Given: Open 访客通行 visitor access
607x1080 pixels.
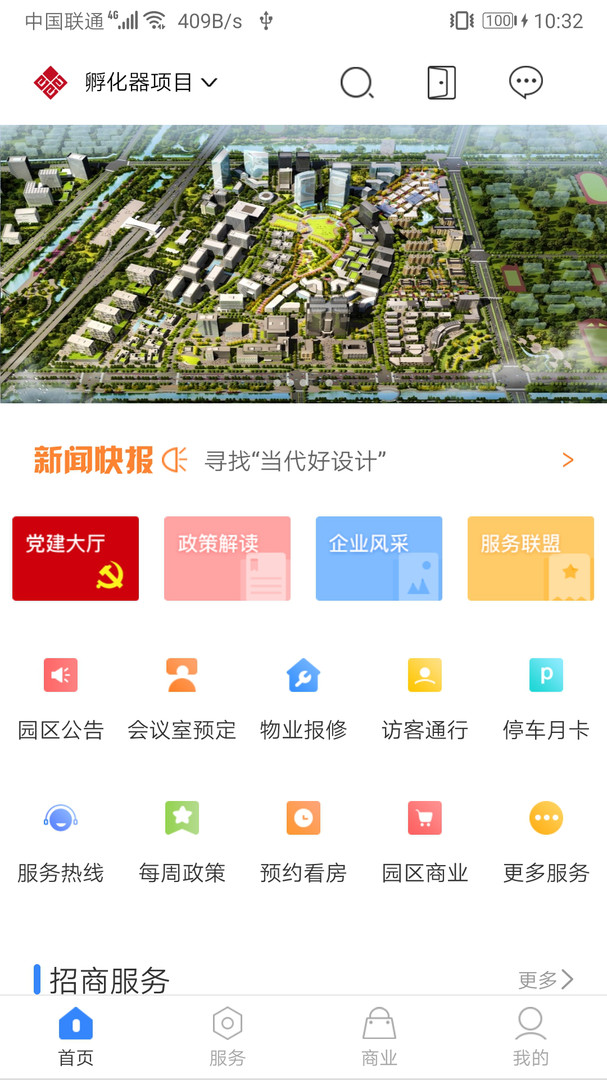Looking at the screenshot, I should click(425, 698).
